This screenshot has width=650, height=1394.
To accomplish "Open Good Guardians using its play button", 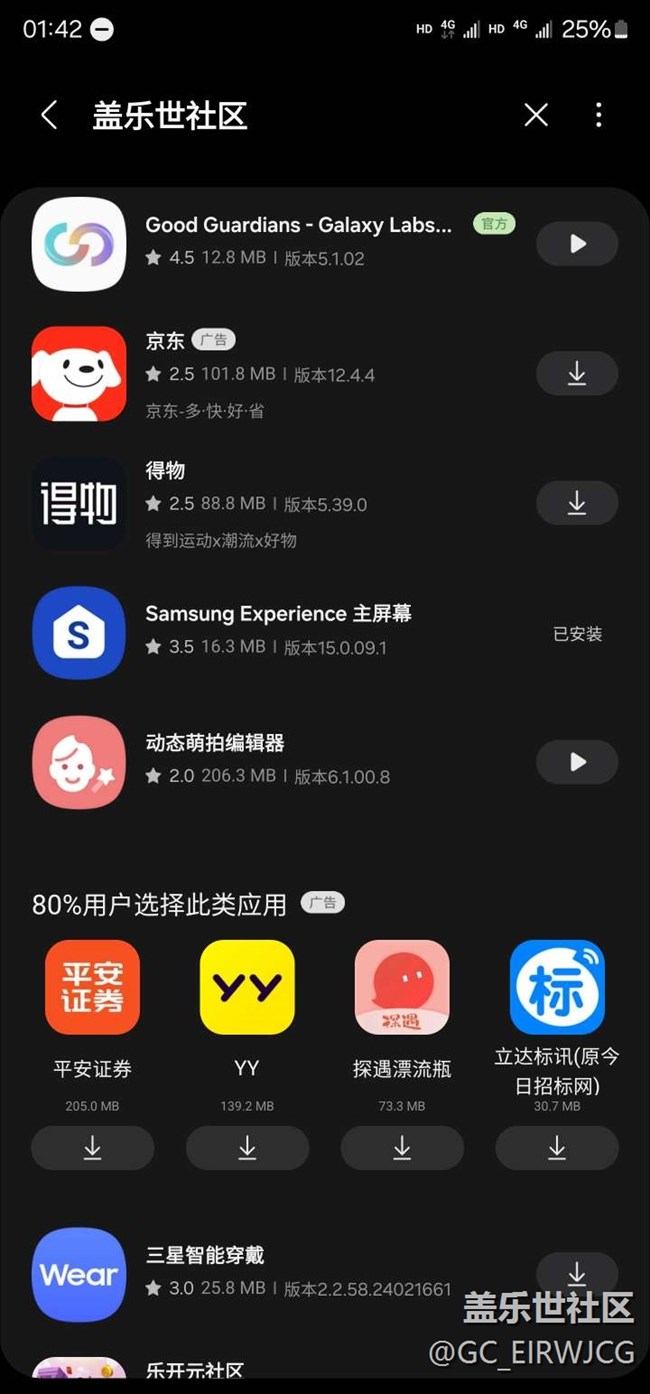I will coord(577,244).
